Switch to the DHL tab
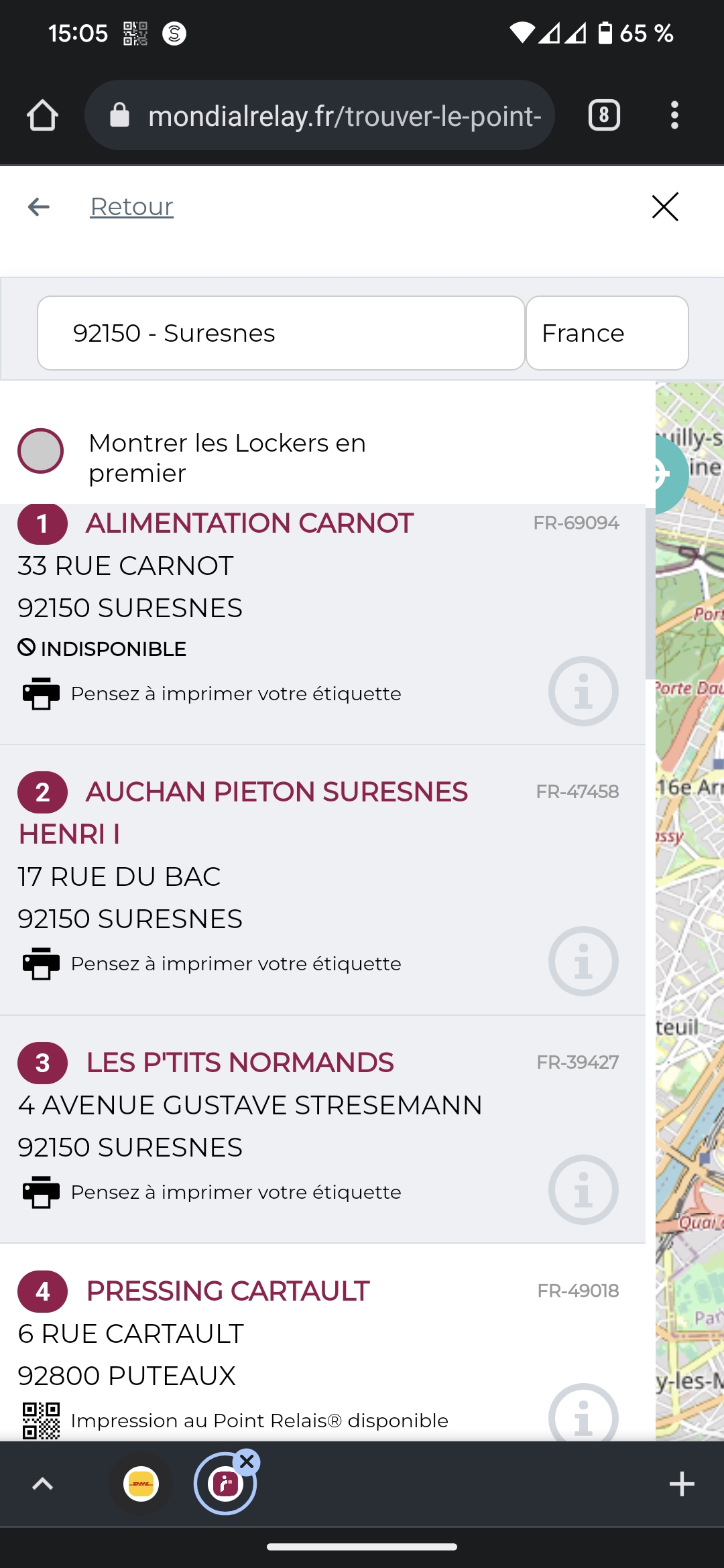Viewport: 724px width, 1568px height. 141,1484
